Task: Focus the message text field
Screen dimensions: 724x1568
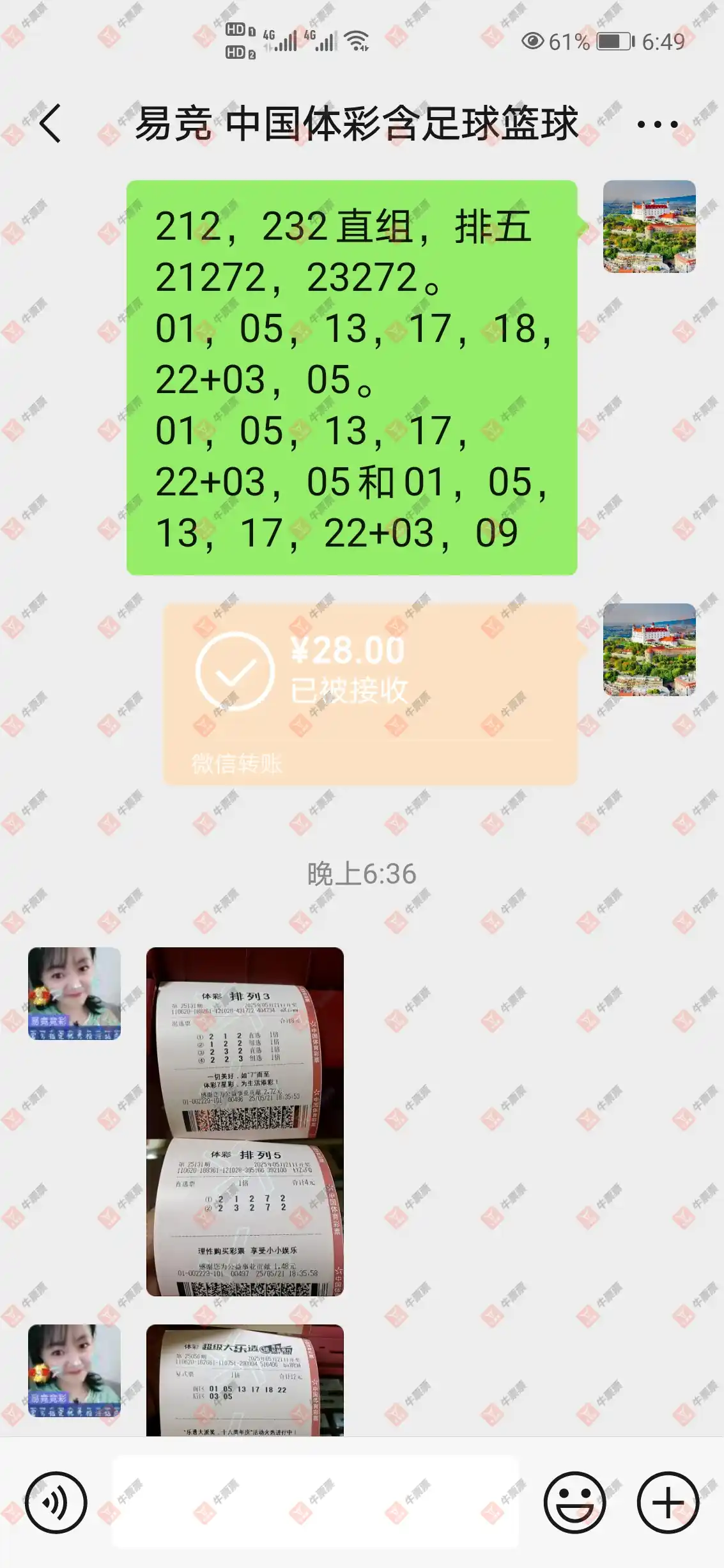Action: (x=316, y=1502)
